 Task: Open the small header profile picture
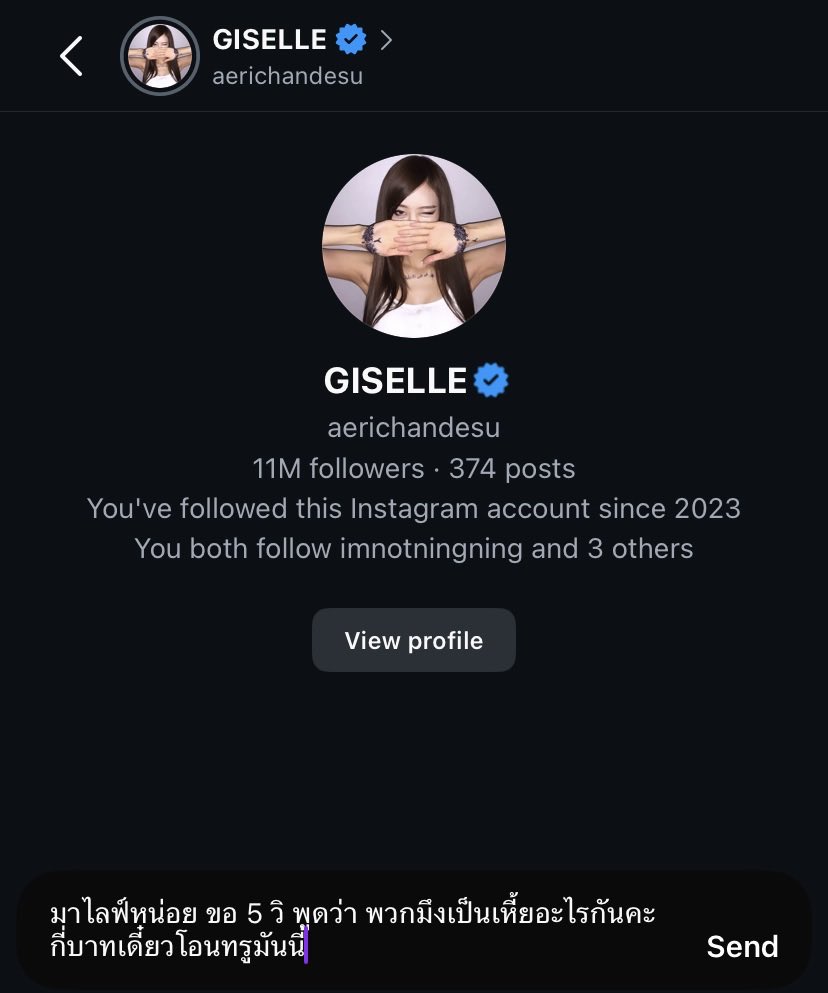click(160, 56)
